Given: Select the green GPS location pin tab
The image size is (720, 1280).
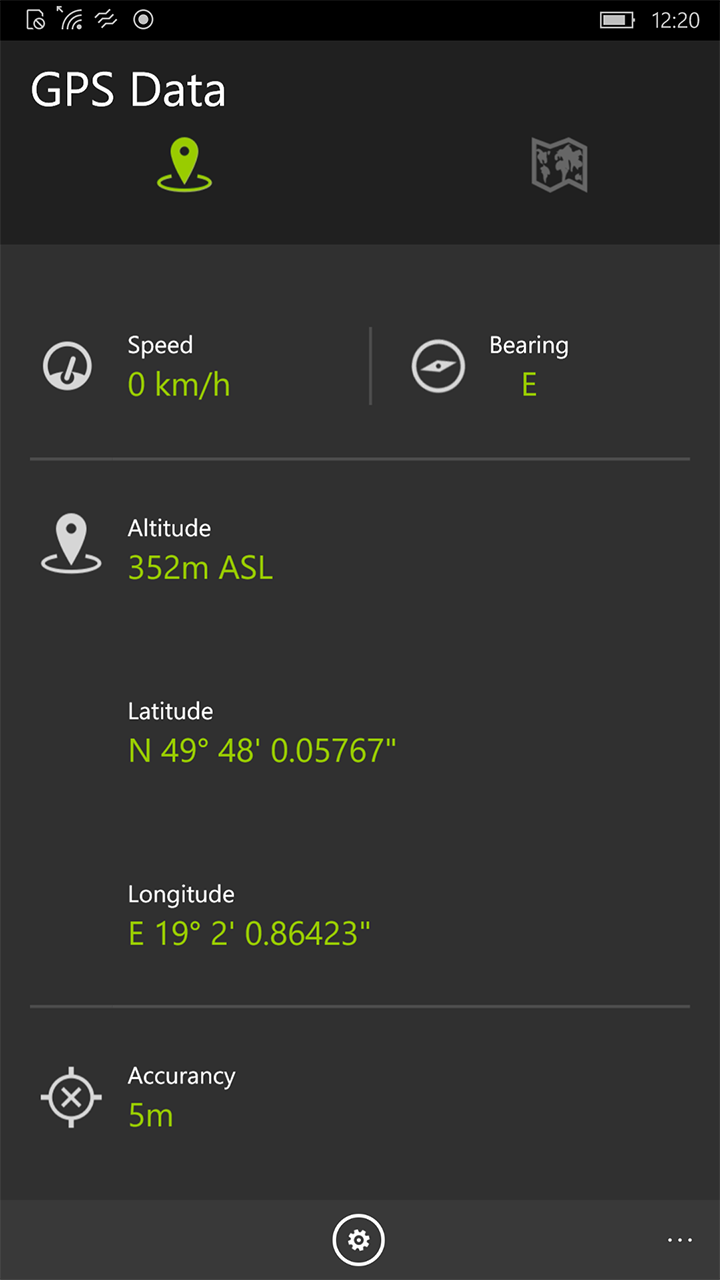Looking at the screenshot, I should coord(184,164).
